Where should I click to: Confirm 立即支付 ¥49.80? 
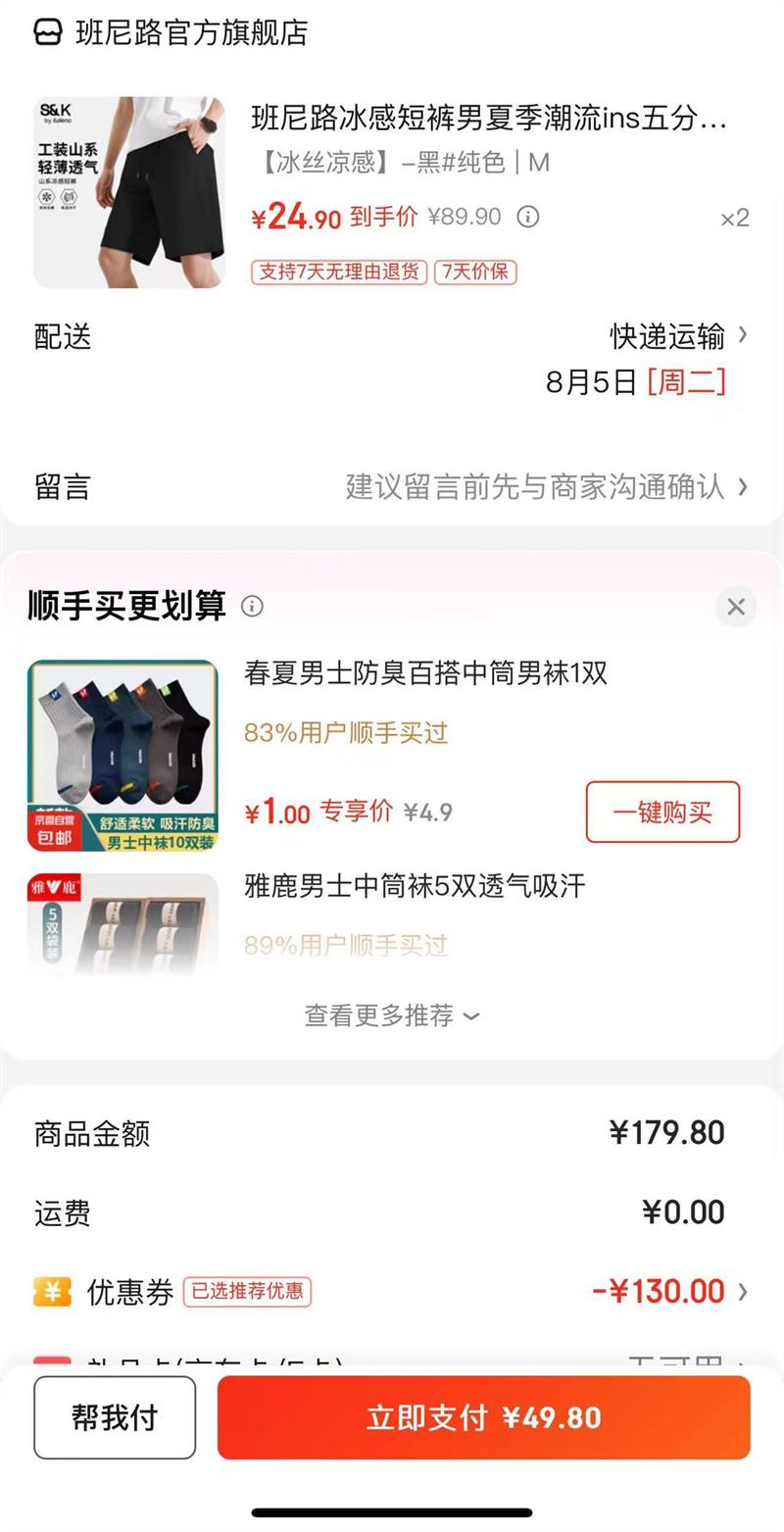pyautogui.click(x=484, y=1417)
